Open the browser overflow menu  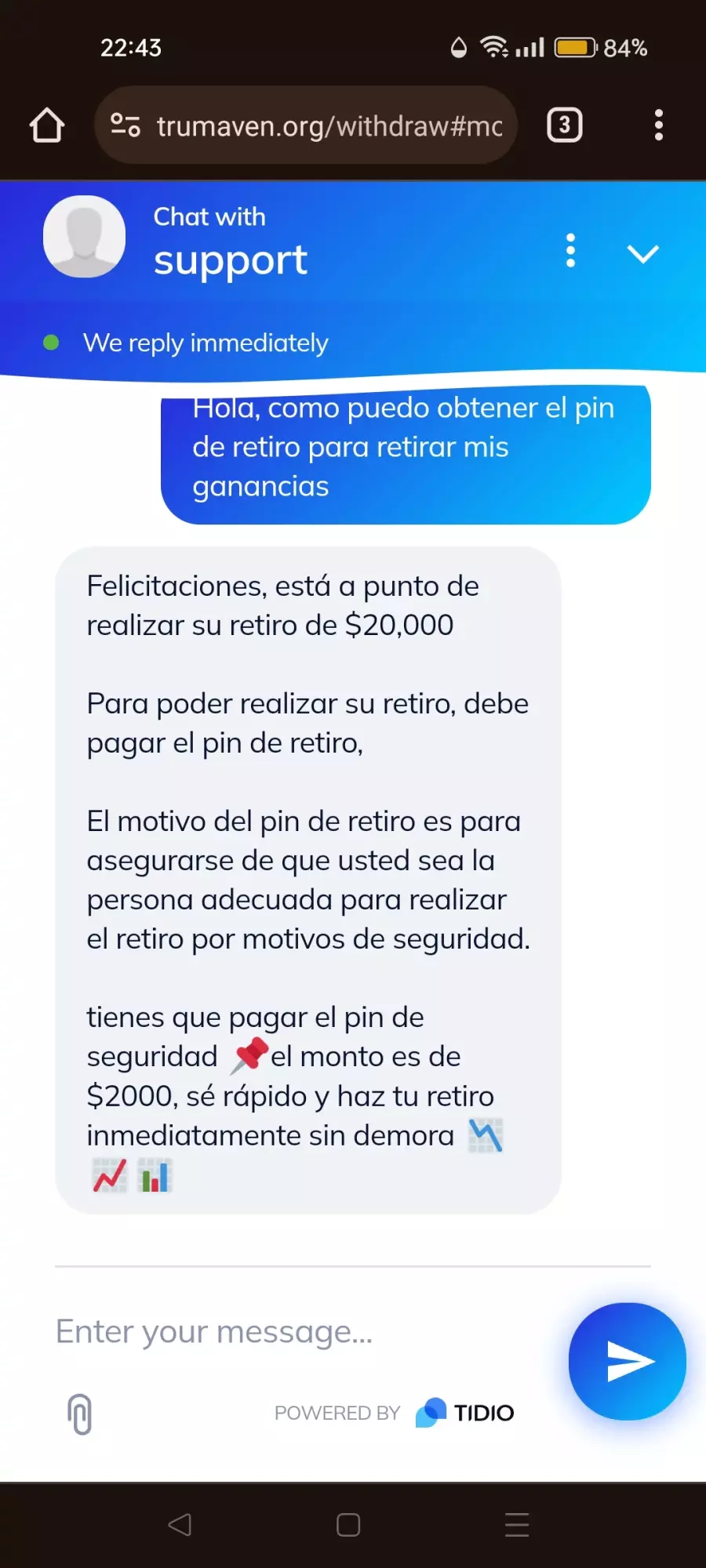coord(658,125)
